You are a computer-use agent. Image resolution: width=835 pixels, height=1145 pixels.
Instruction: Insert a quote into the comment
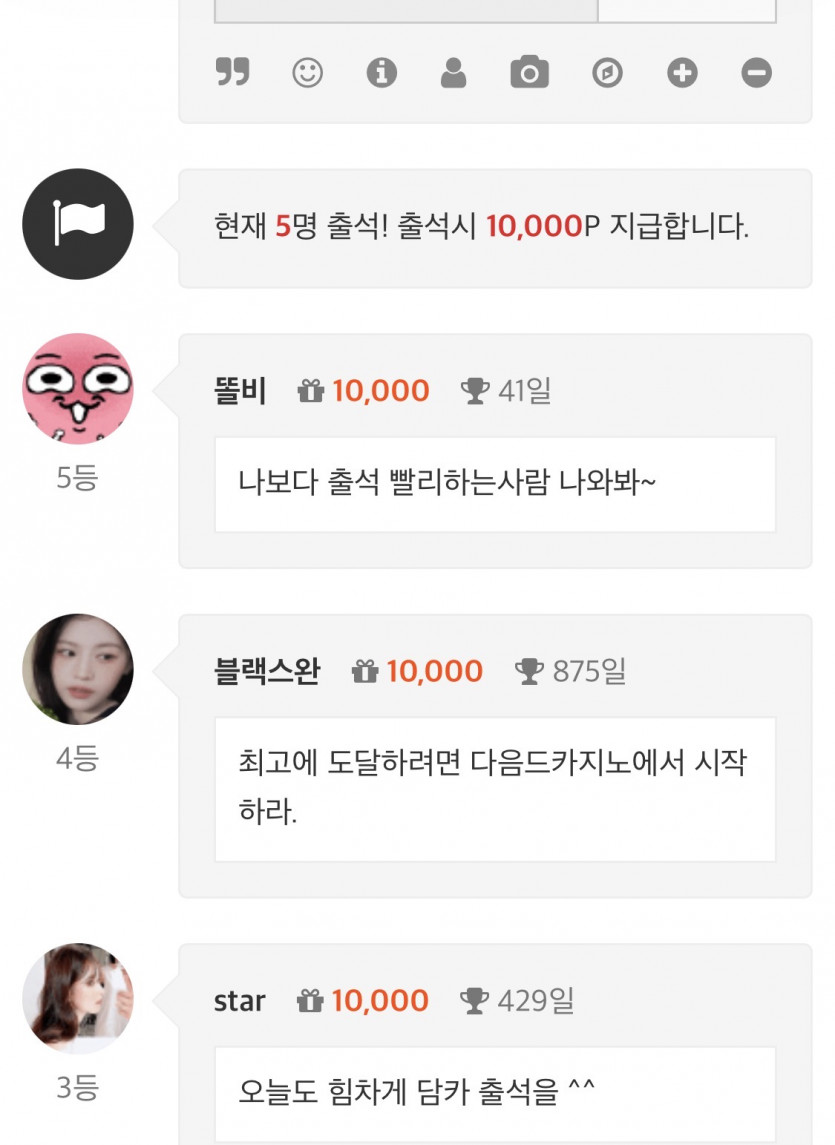232,72
